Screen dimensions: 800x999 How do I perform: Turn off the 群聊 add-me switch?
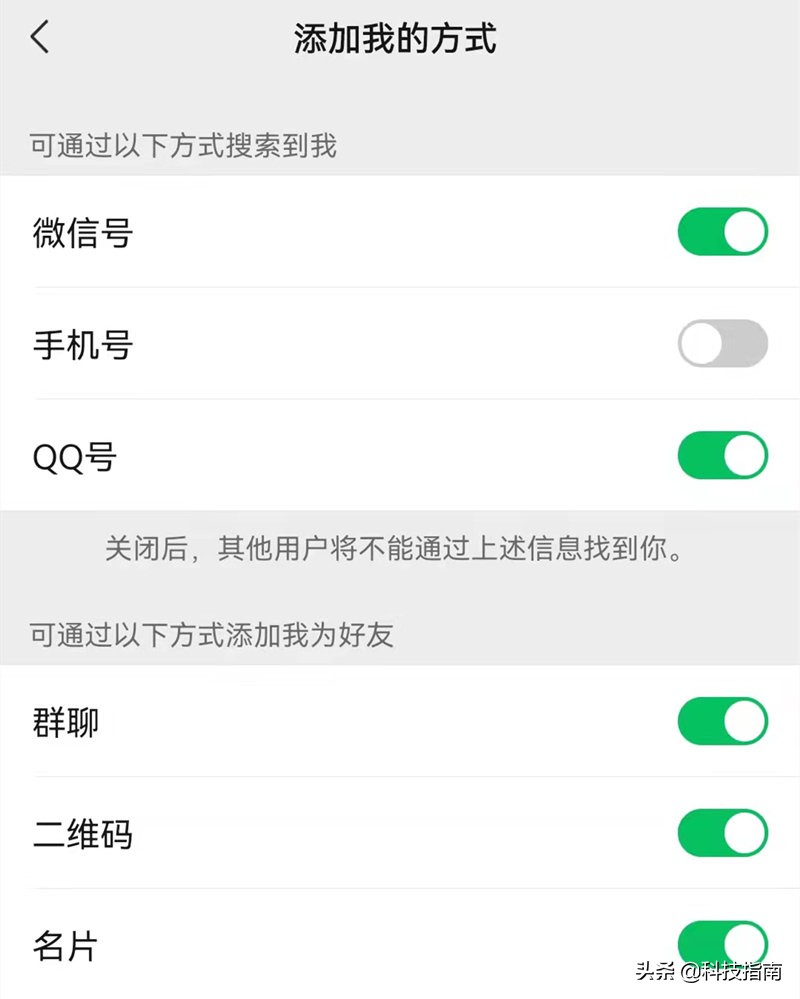(722, 720)
